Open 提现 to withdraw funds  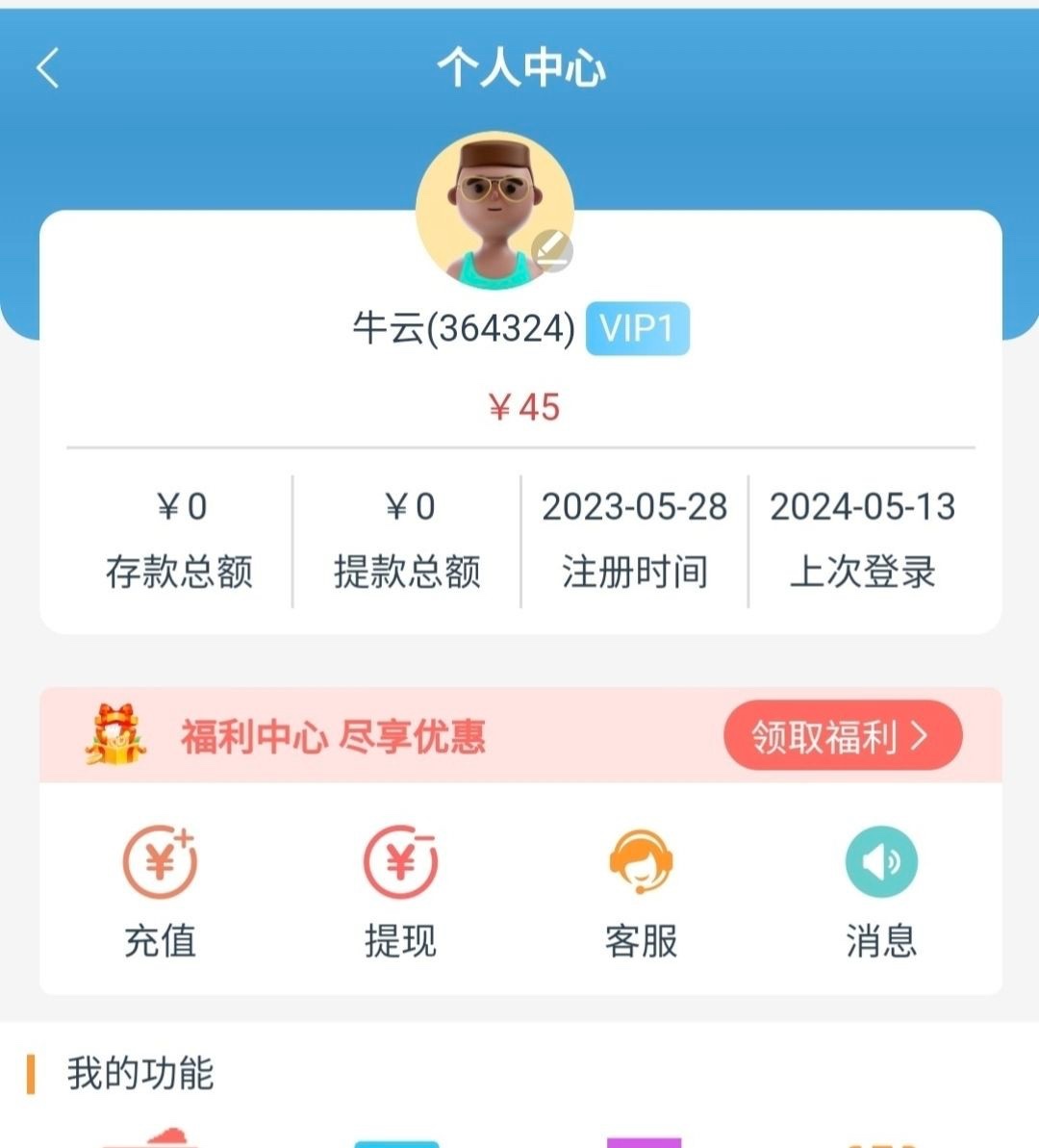coord(400,891)
